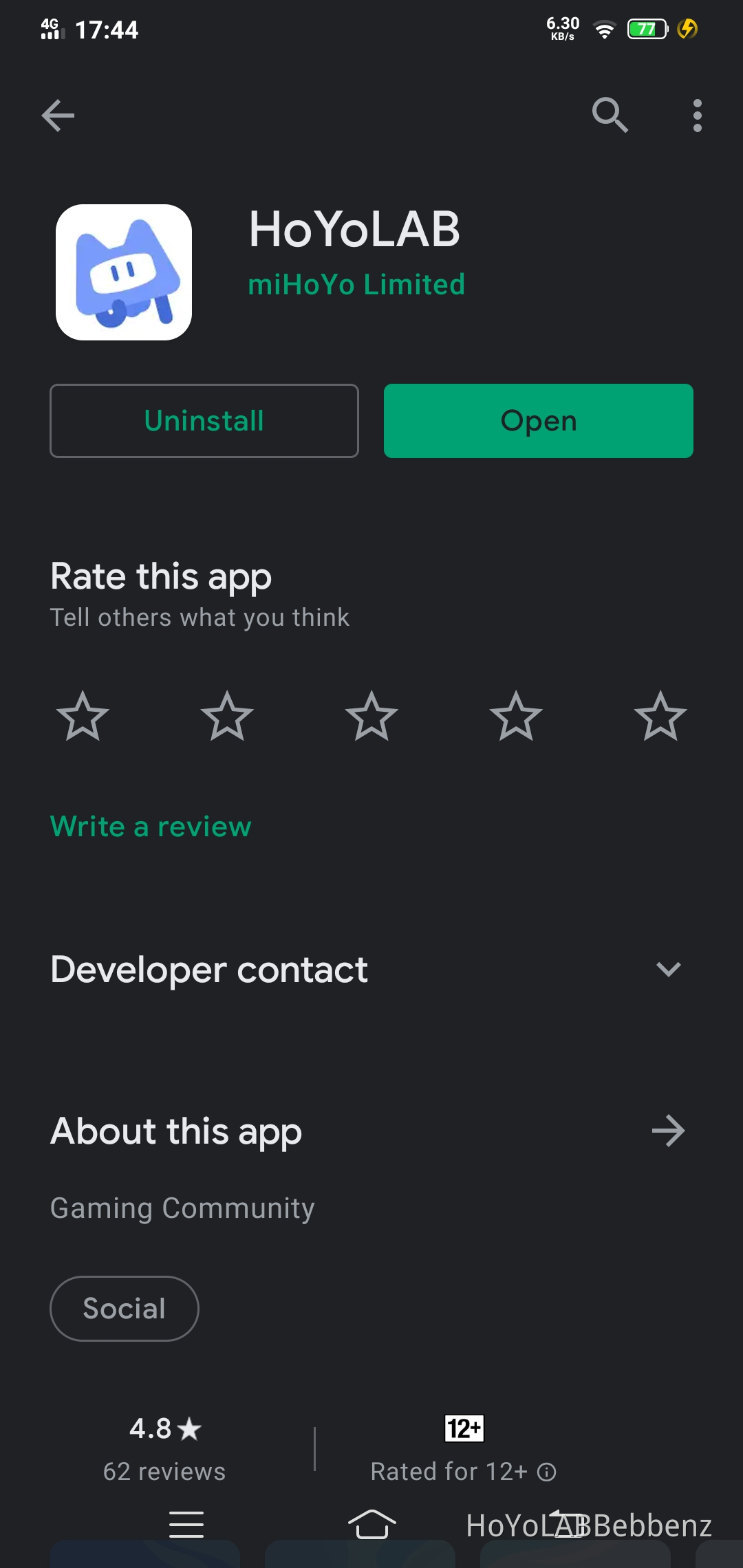Image resolution: width=743 pixels, height=1568 pixels.
Task: Open miHoYo Limited developer page
Action: (x=356, y=284)
